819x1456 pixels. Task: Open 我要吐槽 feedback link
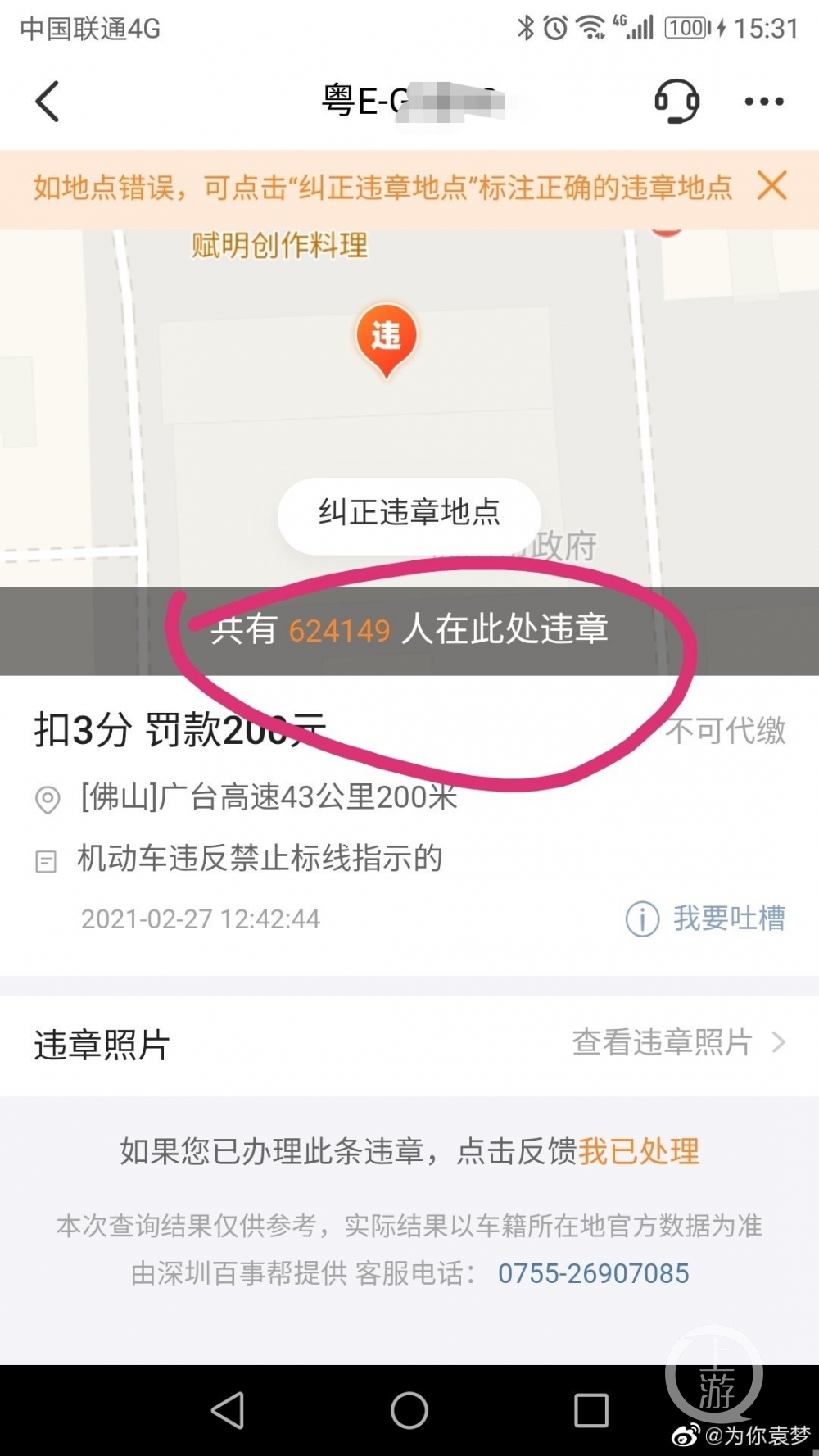(x=706, y=919)
